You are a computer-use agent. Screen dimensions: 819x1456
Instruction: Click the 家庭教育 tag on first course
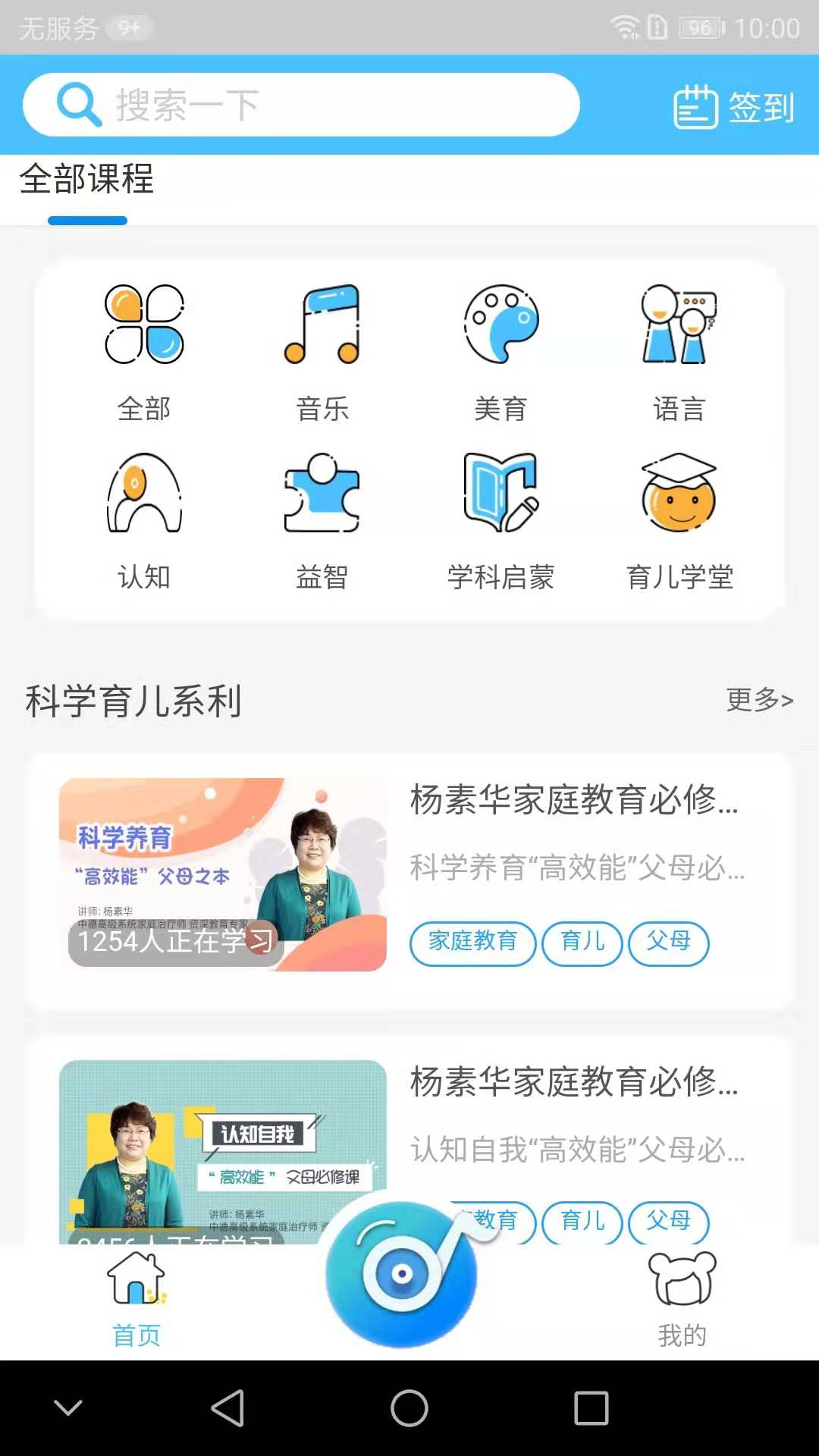(472, 943)
